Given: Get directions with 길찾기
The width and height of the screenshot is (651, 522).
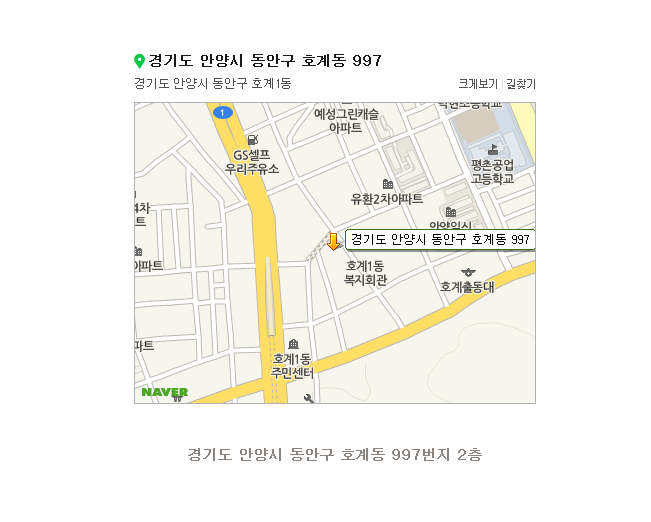Looking at the screenshot, I should click(x=521, y=84).
